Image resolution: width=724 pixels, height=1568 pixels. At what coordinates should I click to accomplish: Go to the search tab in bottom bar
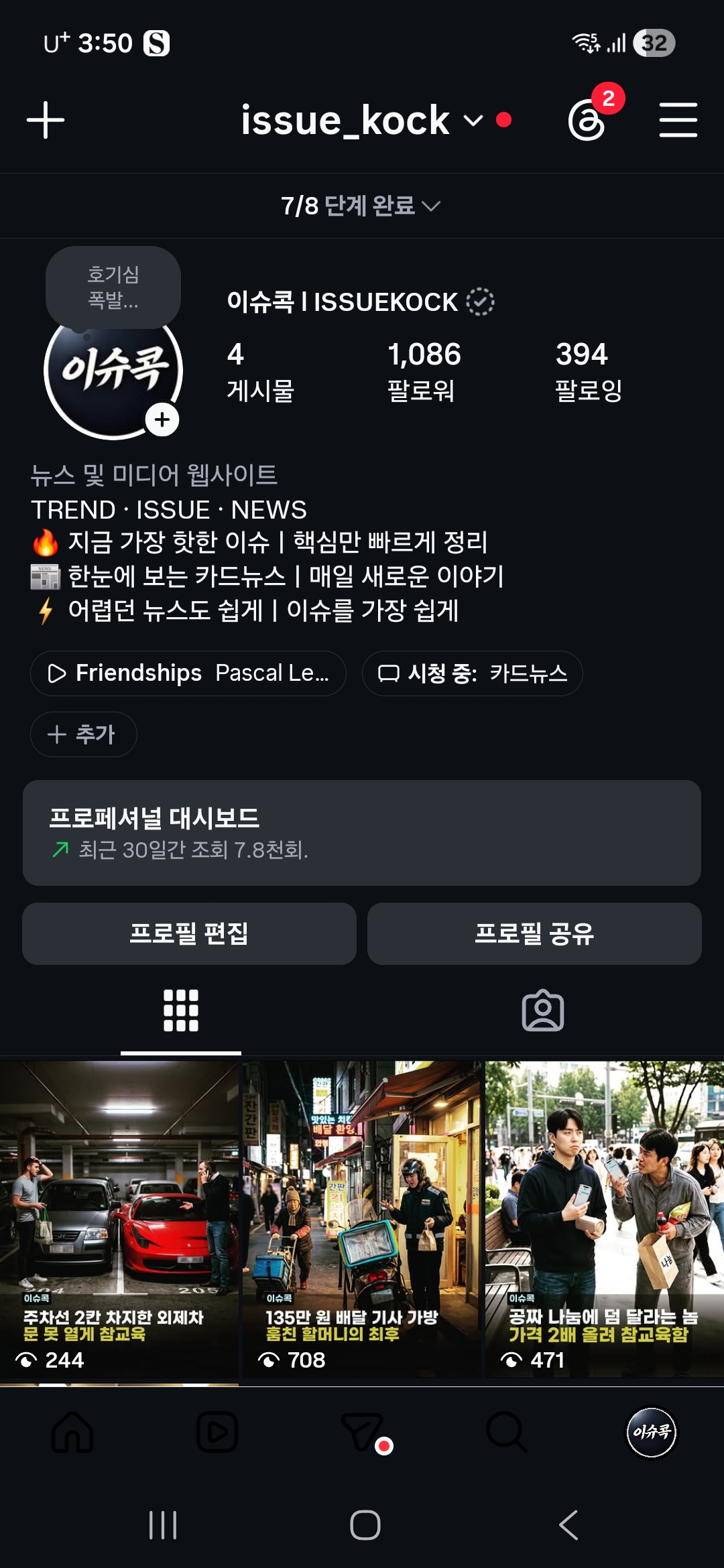pos(506,1432)
